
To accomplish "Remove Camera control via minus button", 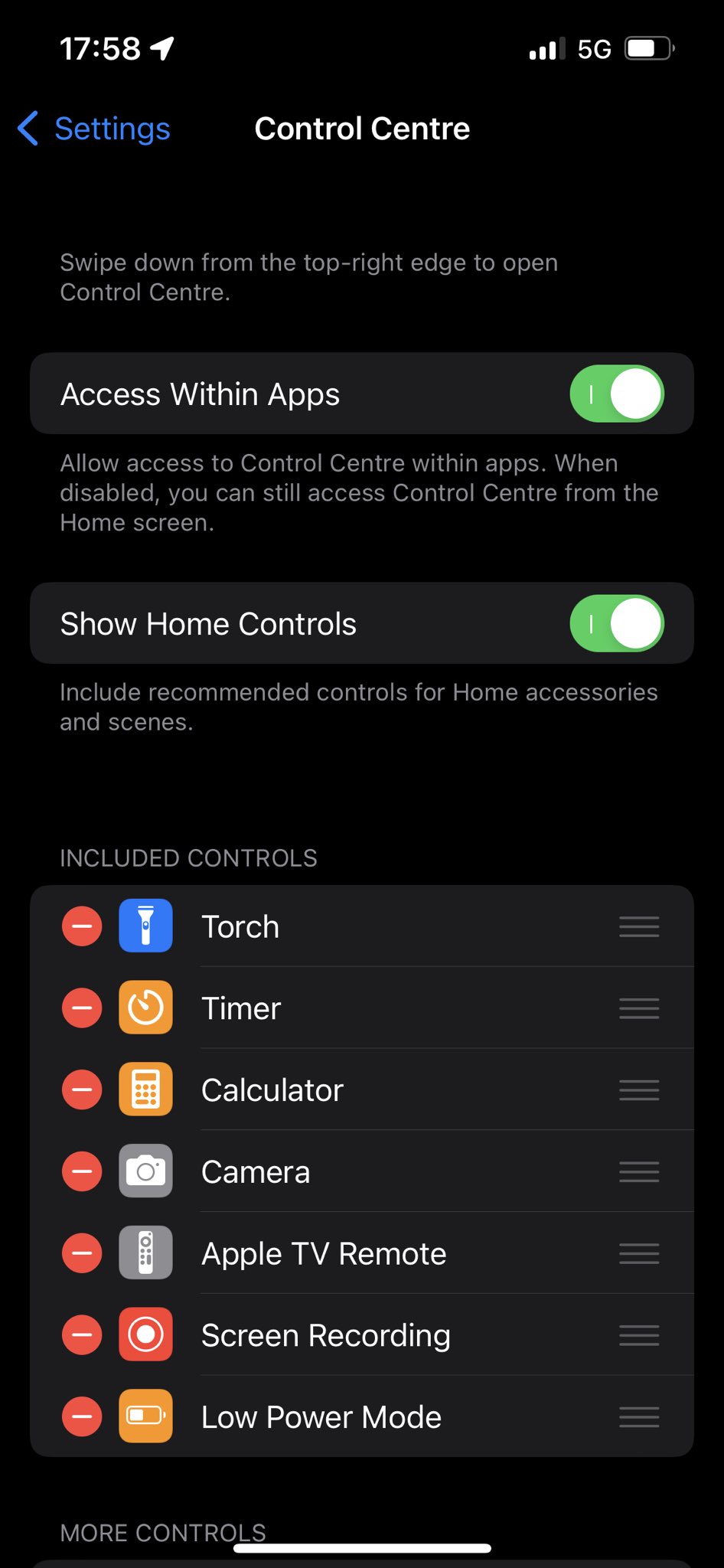I will [82, 1171].
